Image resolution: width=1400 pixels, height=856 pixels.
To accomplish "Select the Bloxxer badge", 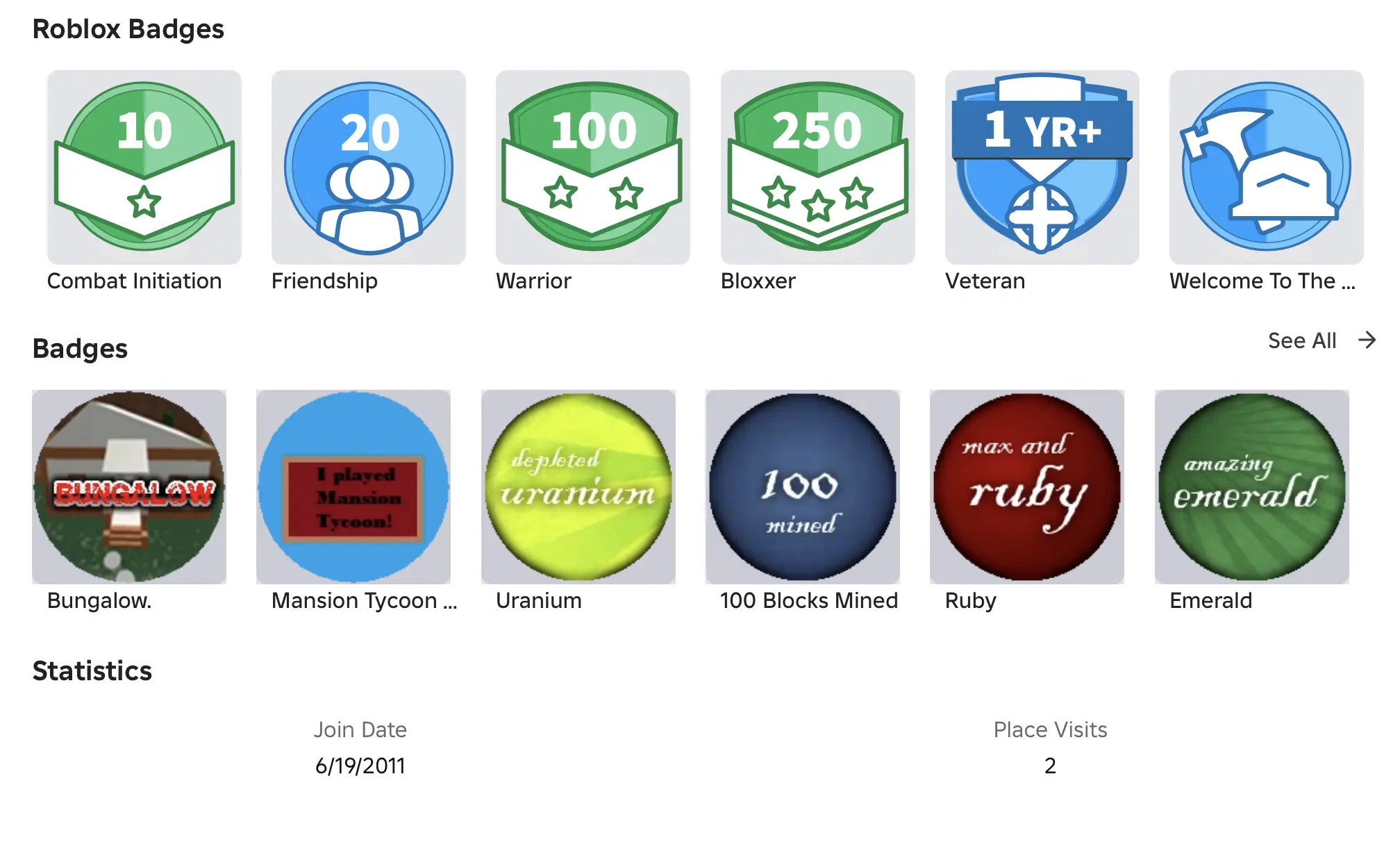I will point(817,167).
